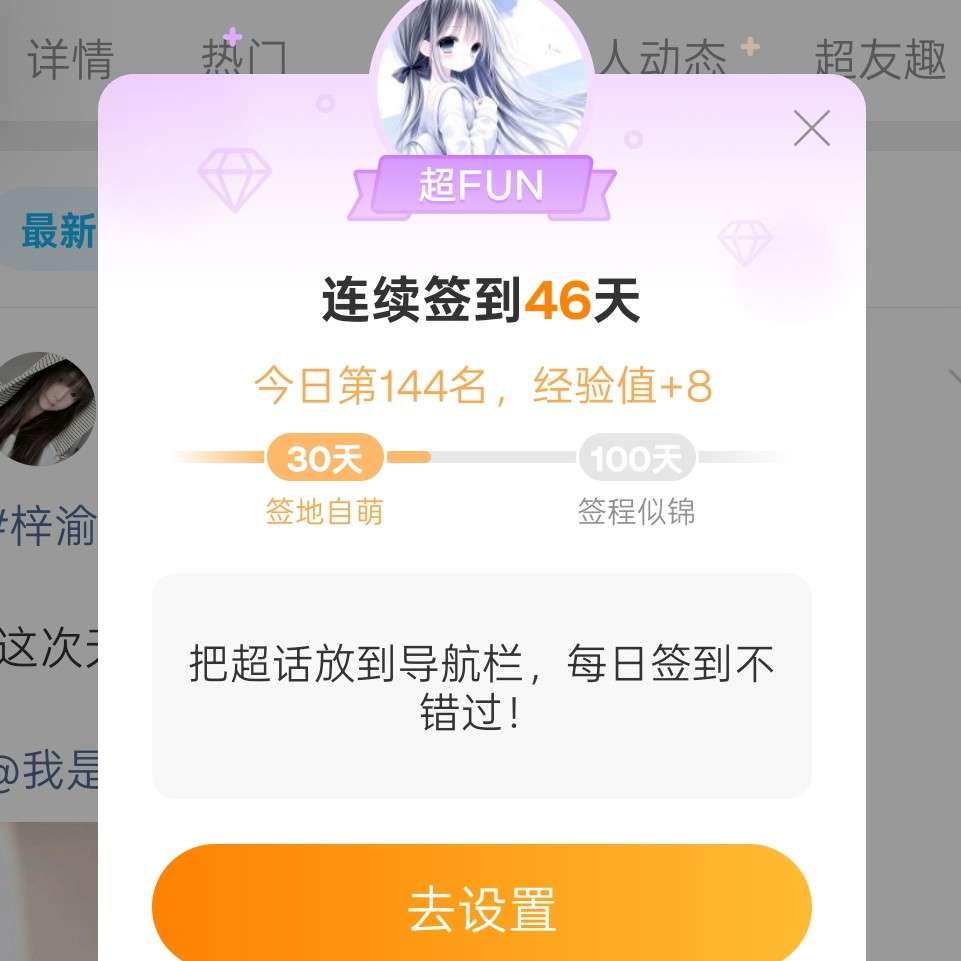The image size is (961, 961).
Task: Open the 超友趣 tab
Action: click(x=879, y=59)
